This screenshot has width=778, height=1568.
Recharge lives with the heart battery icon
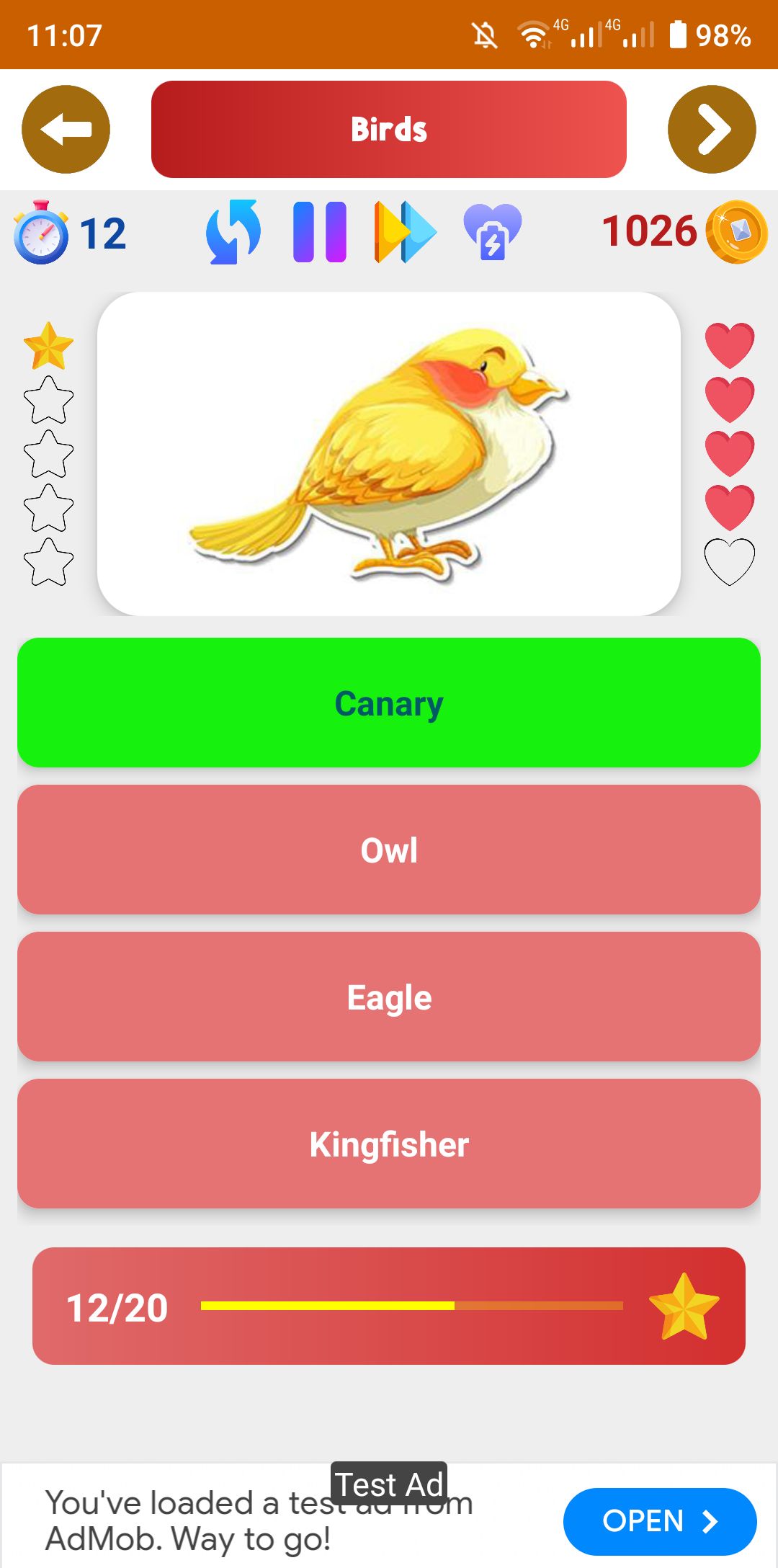point(493,232)
